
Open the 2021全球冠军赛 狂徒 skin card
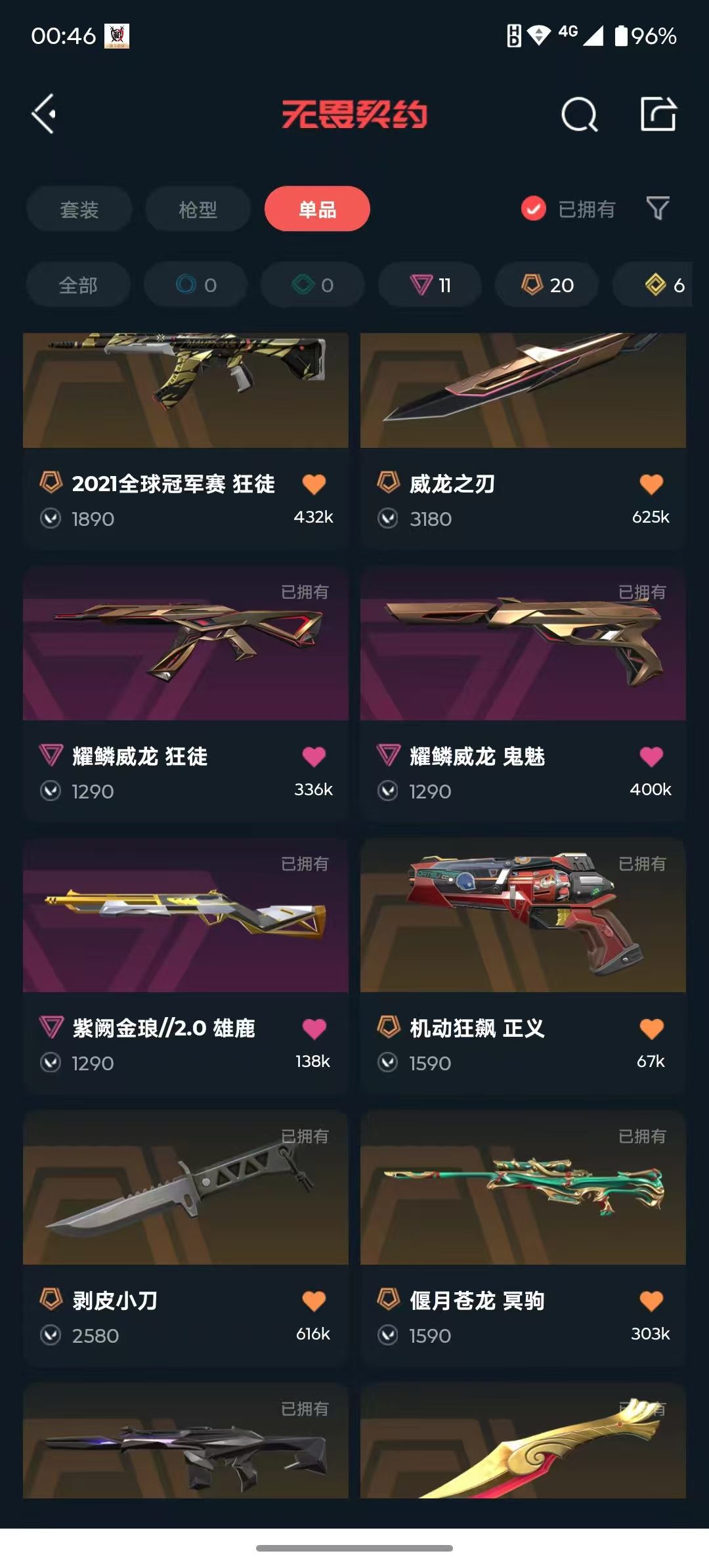pos(186,441)
